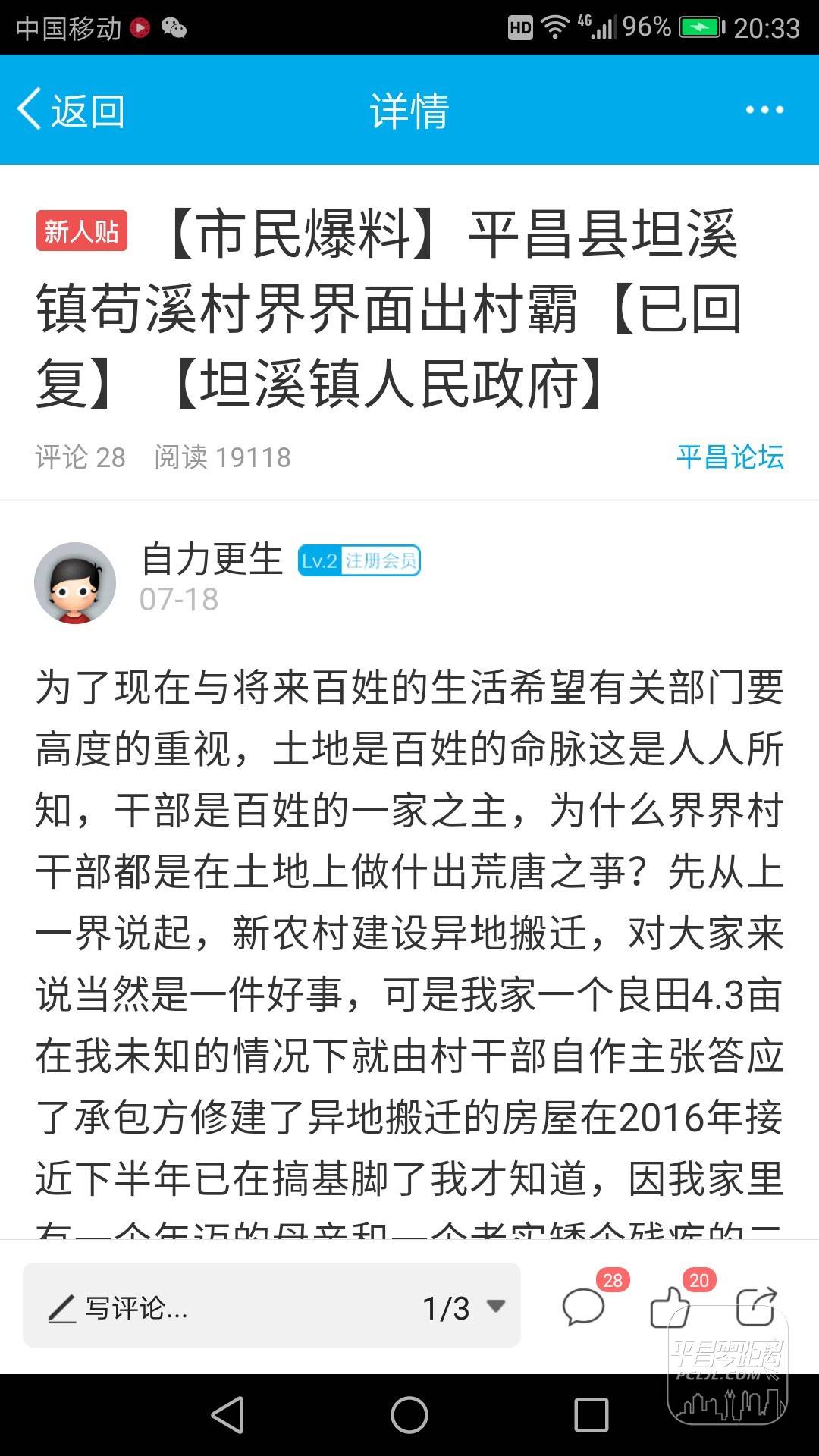Image resolution: width=819 pixels, height=1456 pixels.
Task: Open the 平昌论坛 forum link
Action: (730, 457)
